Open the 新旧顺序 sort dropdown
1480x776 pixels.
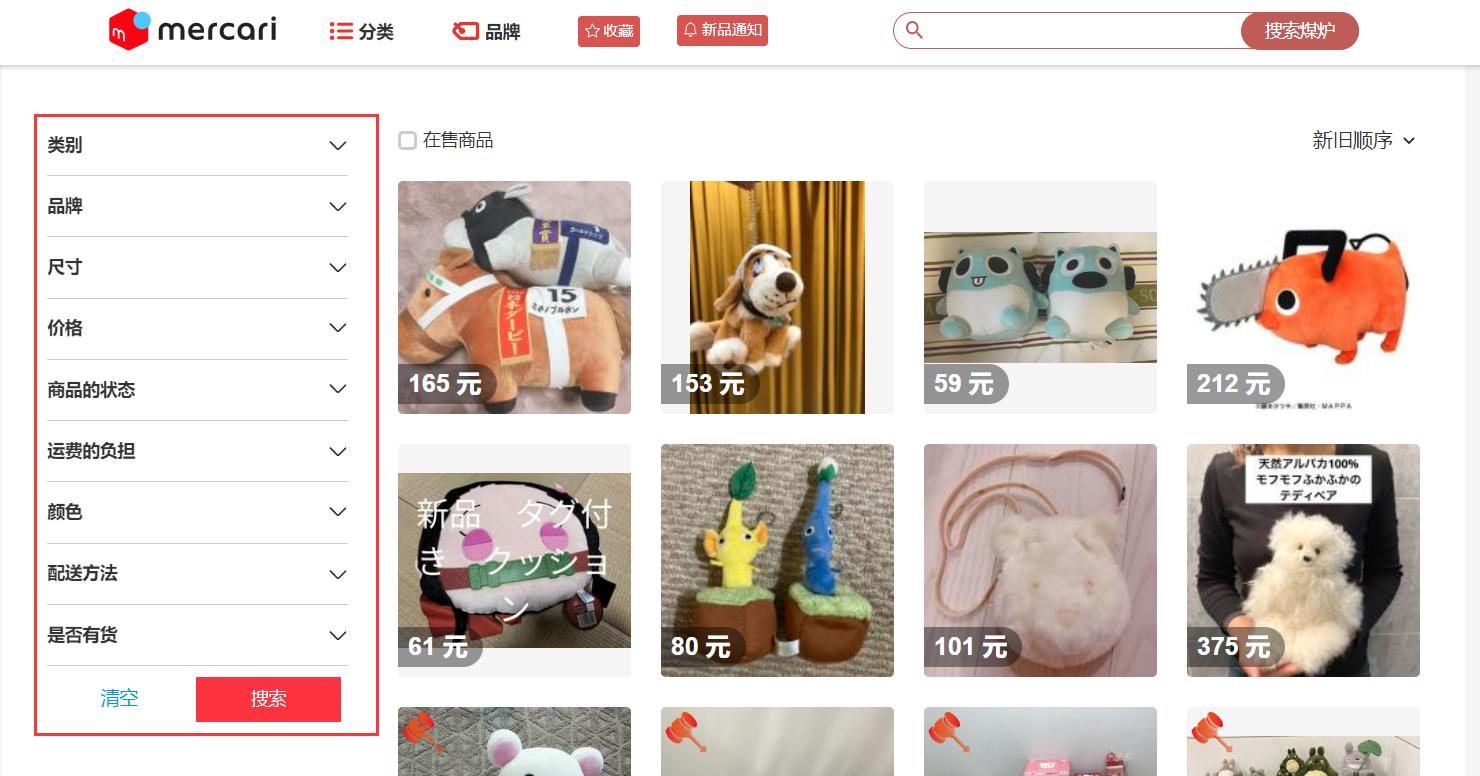click(x=1363, y=141)
